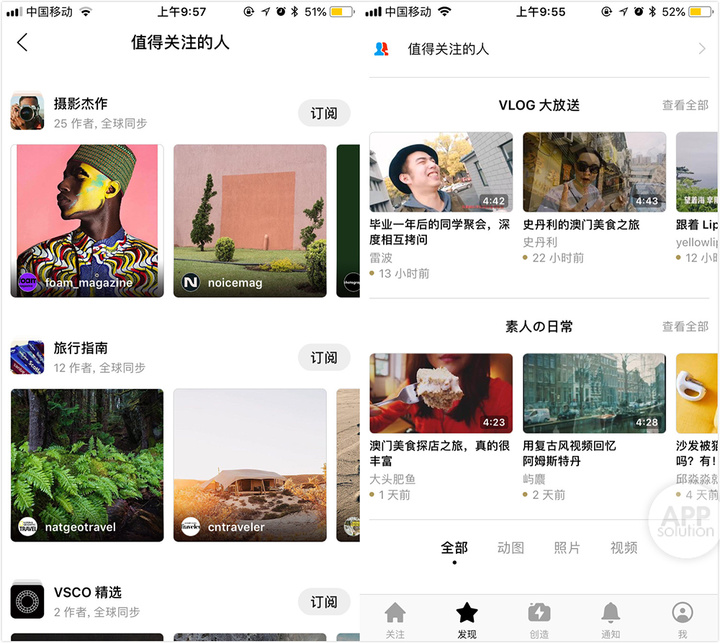Open 值得关注的人 row with chevron
720x643 pixels.
539,49
